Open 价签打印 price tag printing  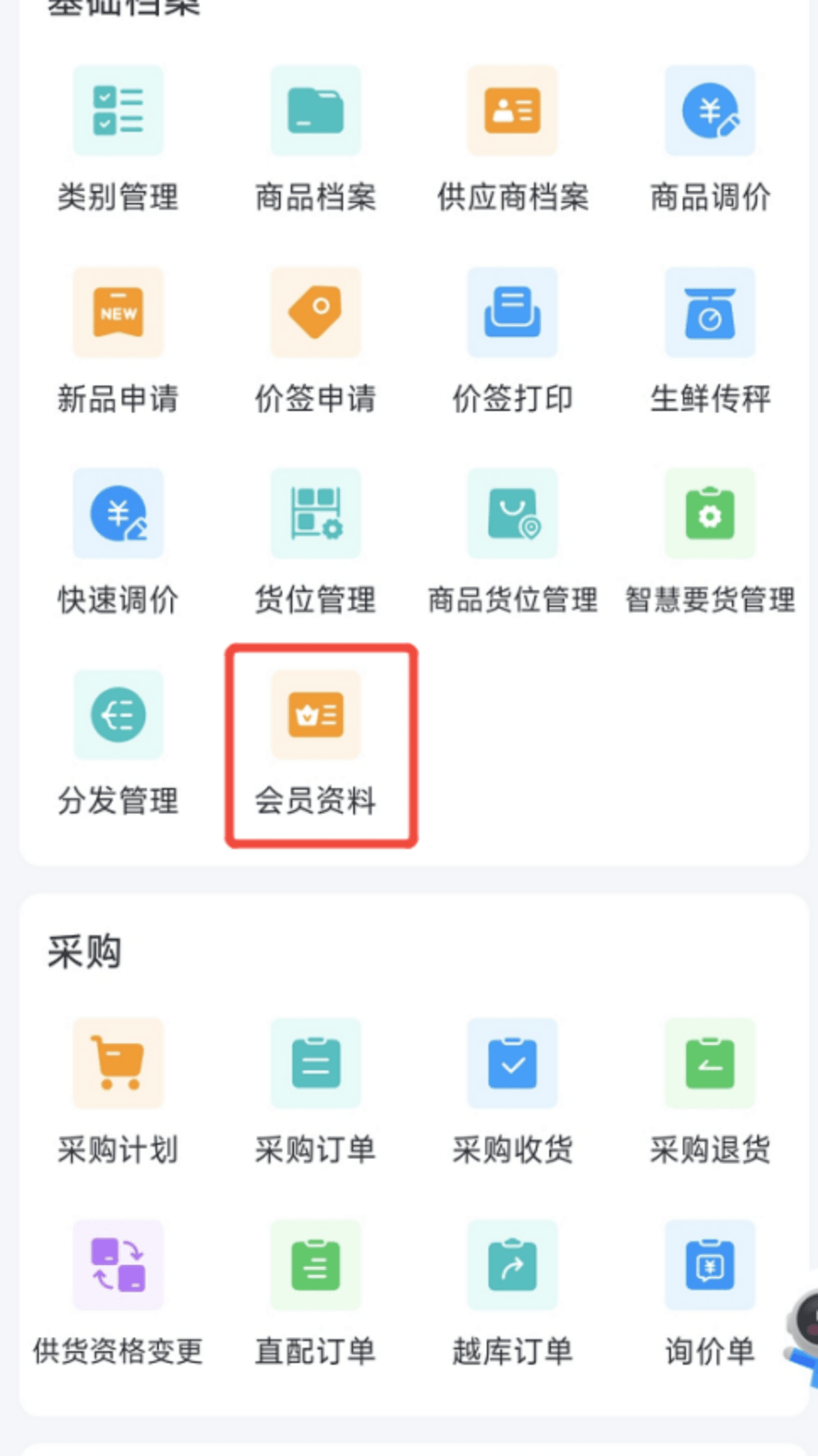(x=512, y=313)
